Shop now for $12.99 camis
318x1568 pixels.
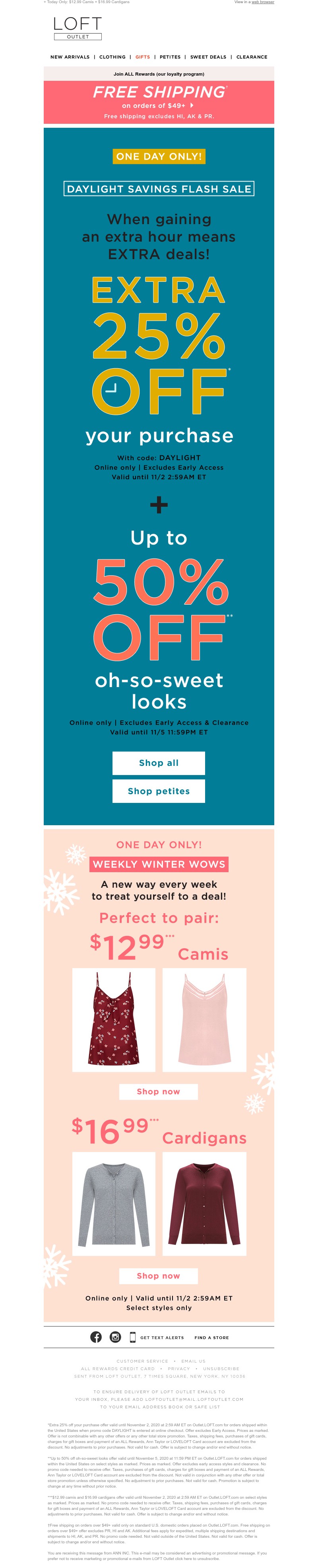coord(158,1092)
